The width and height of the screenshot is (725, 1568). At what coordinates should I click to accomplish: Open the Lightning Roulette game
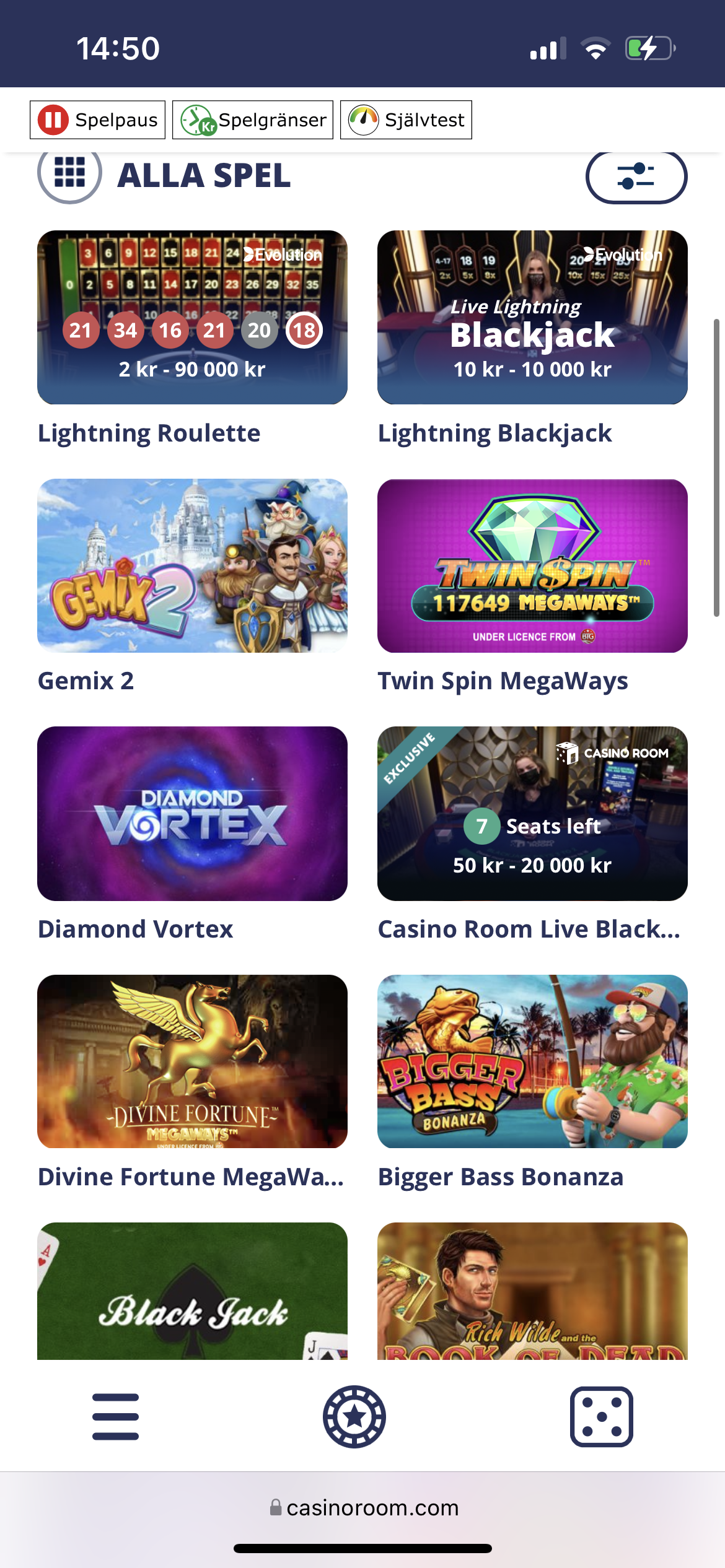point(192,317)
